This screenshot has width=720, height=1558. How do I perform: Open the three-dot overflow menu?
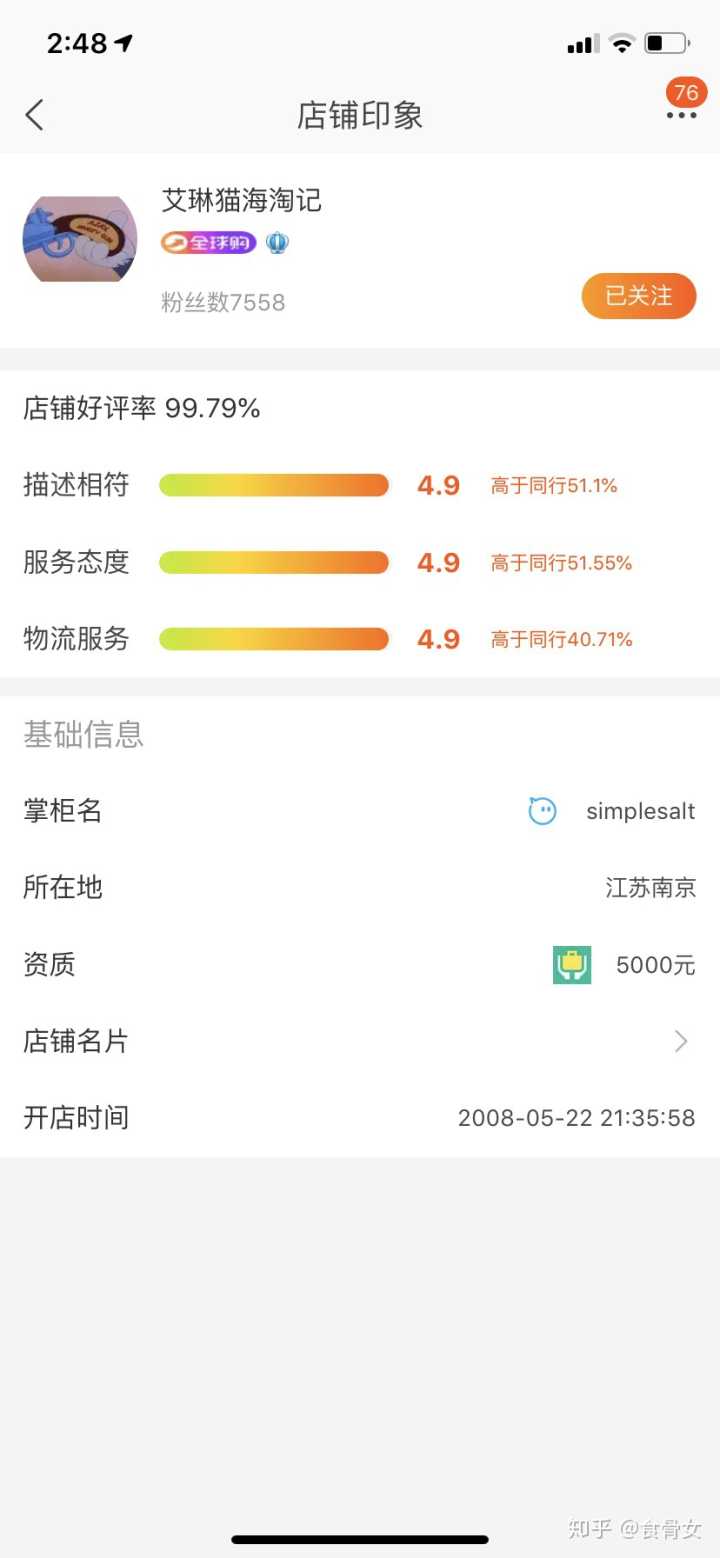tap(681, 115)
